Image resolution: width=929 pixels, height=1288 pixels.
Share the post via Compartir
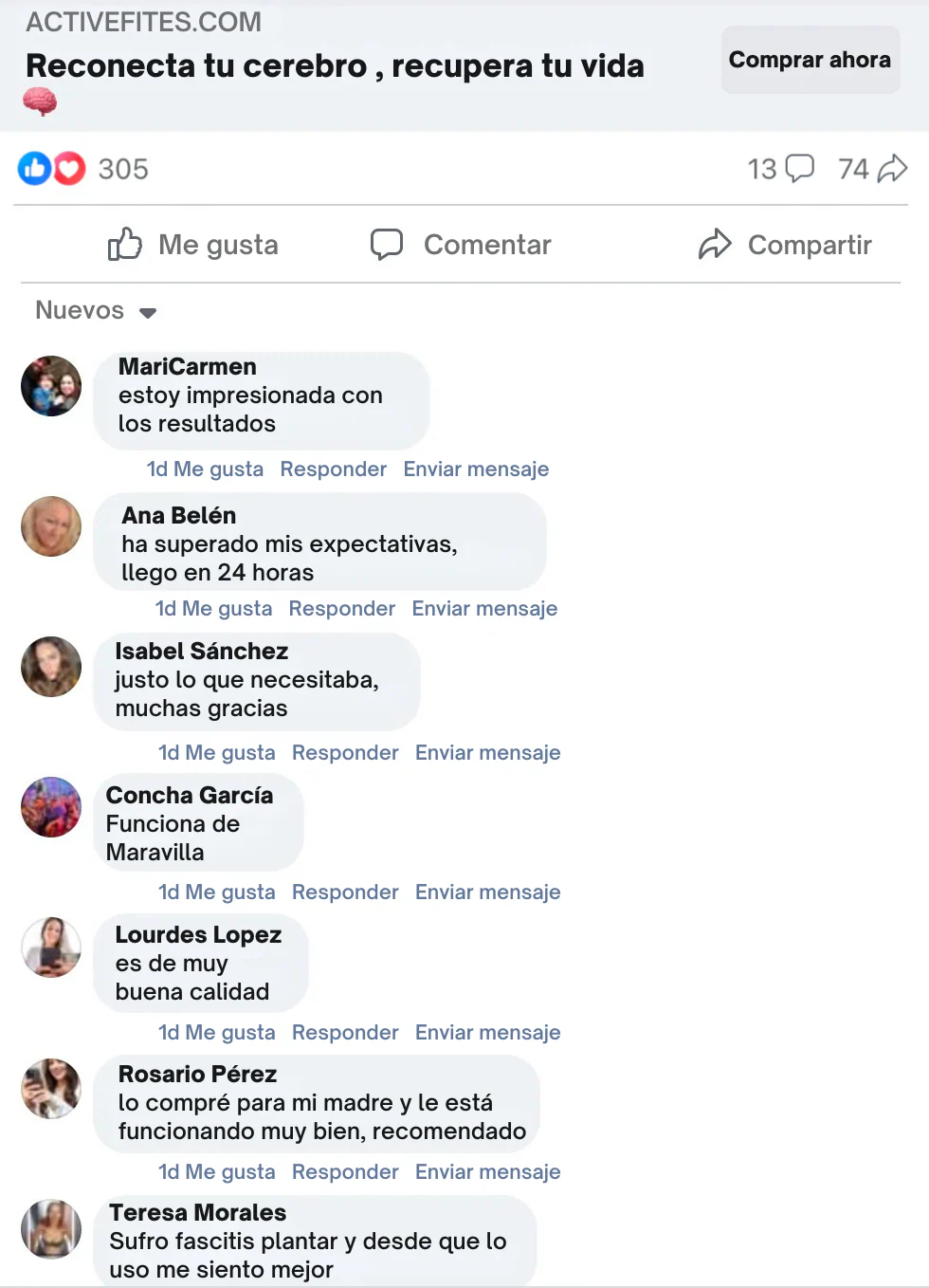(x=785, y=245)
